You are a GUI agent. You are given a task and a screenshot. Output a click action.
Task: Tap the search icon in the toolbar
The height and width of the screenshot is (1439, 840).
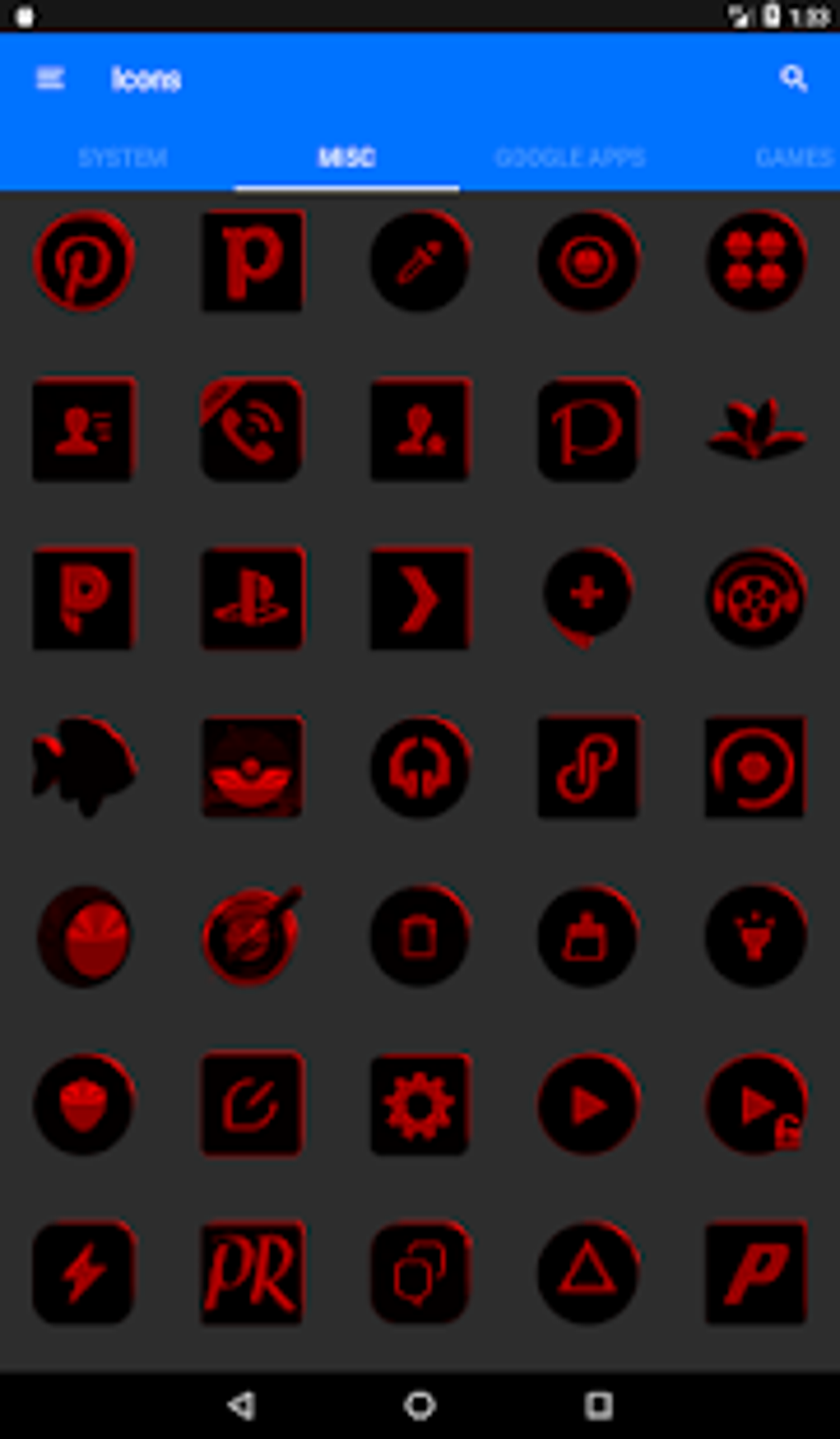tap(793, 79)
